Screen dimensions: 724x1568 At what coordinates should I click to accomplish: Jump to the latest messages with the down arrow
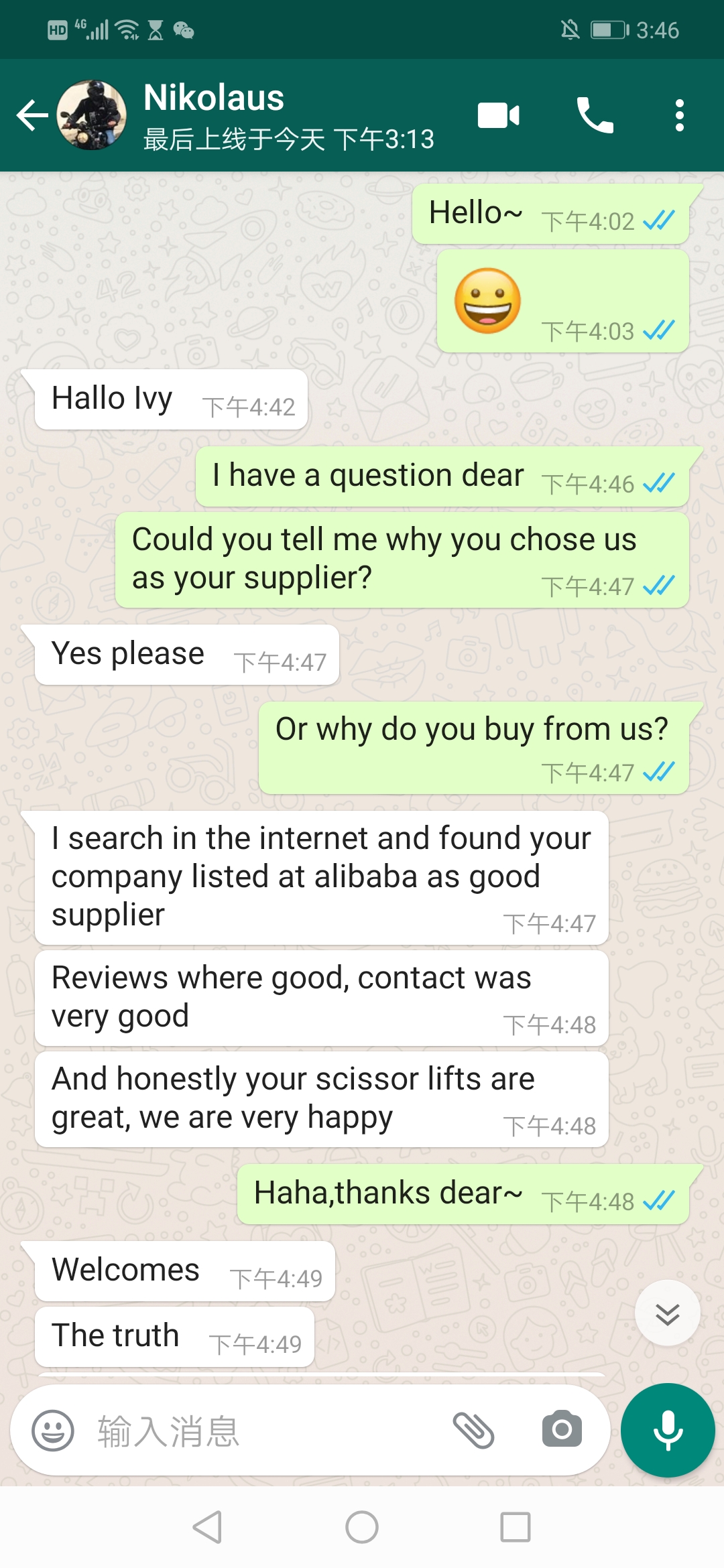pyautogui.click(x=667, y=1313)
